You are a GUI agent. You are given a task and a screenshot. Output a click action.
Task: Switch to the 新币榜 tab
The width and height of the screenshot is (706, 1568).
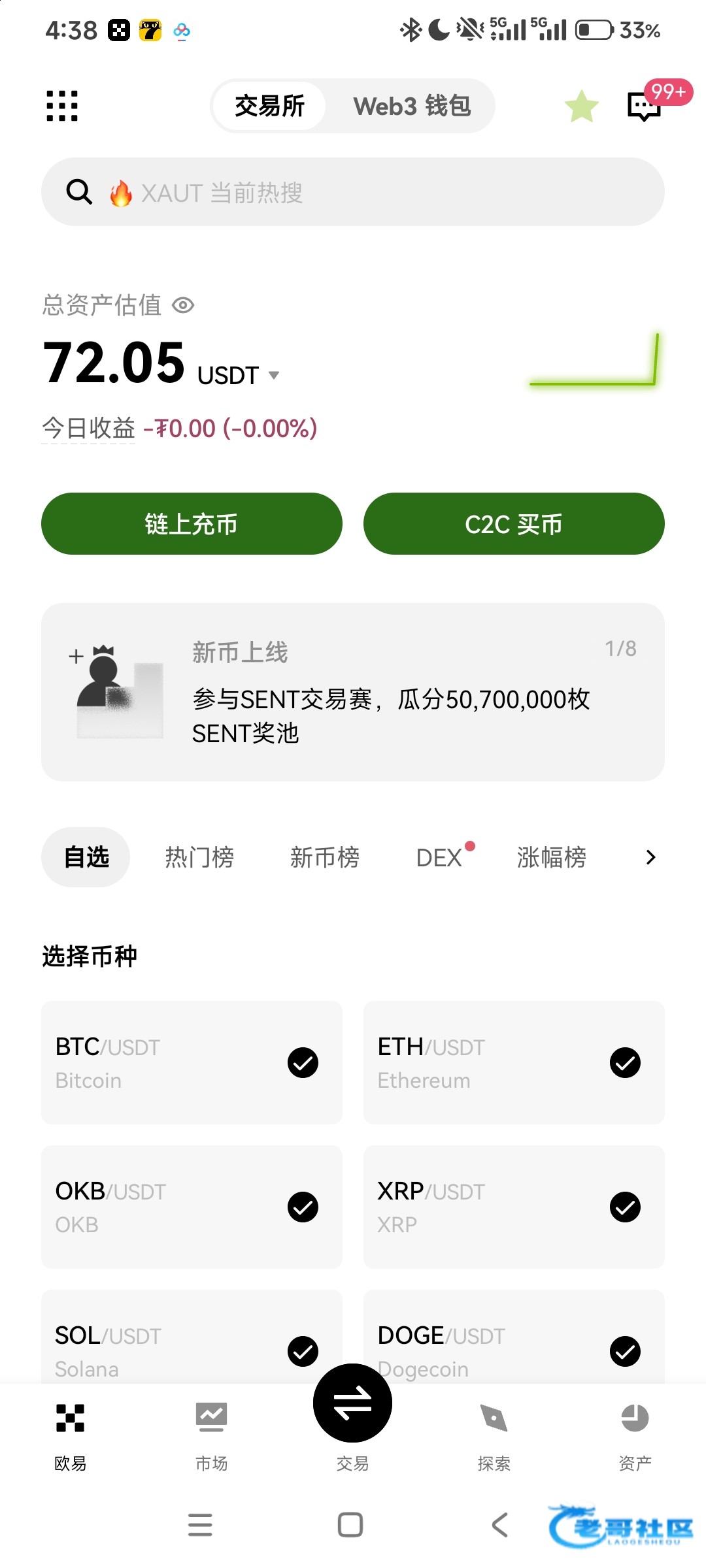coord(325,857)
